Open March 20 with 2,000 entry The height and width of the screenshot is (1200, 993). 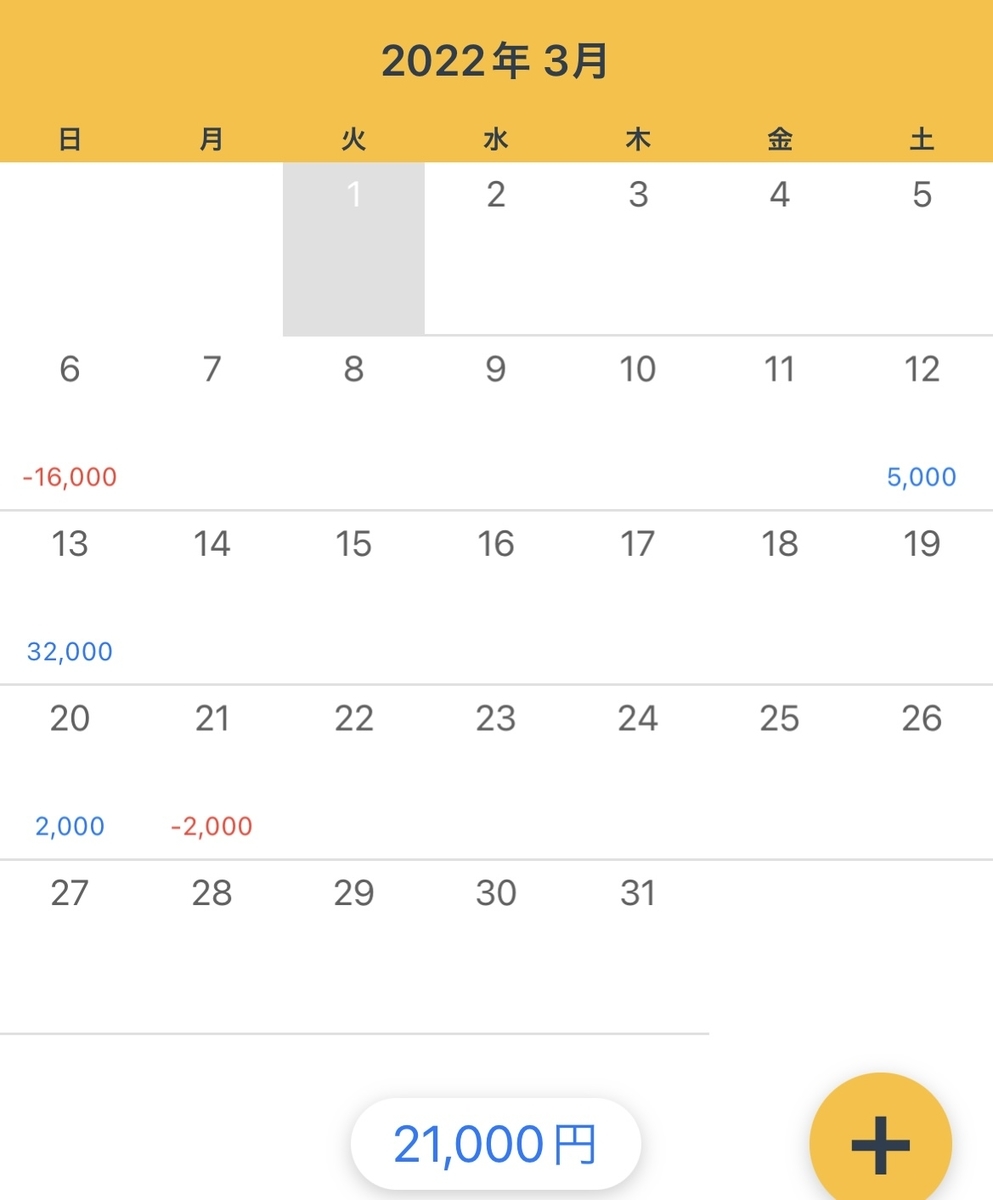[70, 772]
